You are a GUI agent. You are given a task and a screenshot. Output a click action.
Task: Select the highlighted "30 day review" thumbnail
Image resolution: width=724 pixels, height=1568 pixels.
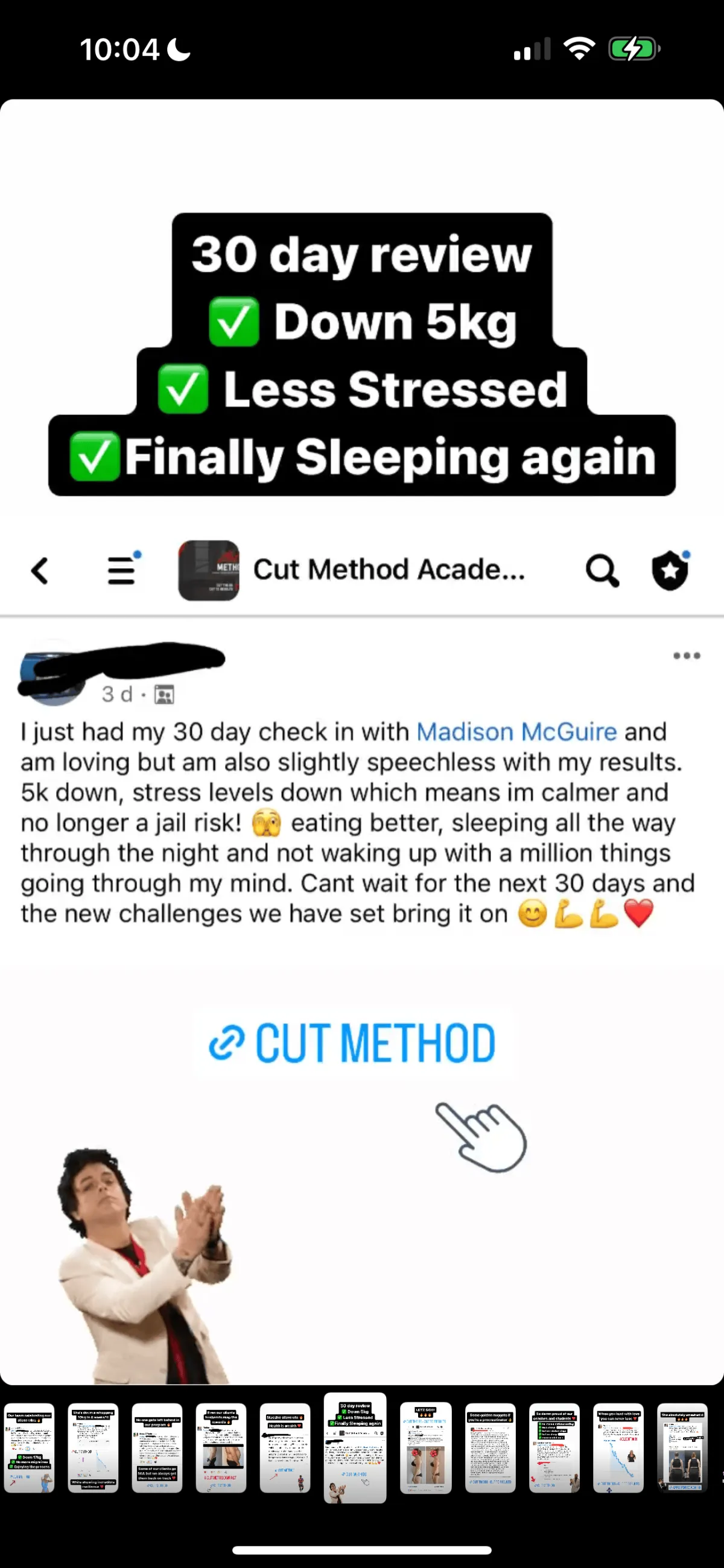coord(355,1447)
